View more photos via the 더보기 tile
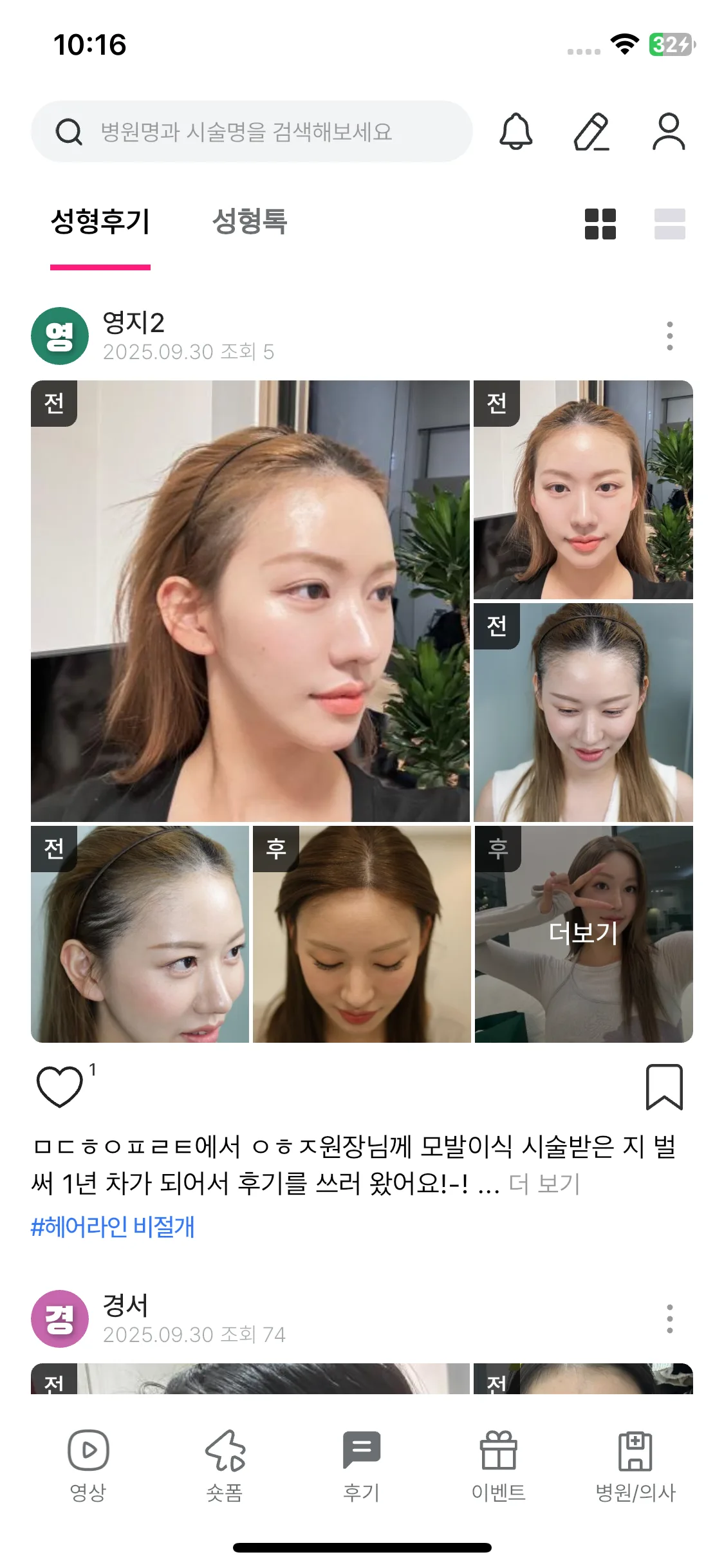This screenshot has height=1568, width=724. 583,933
